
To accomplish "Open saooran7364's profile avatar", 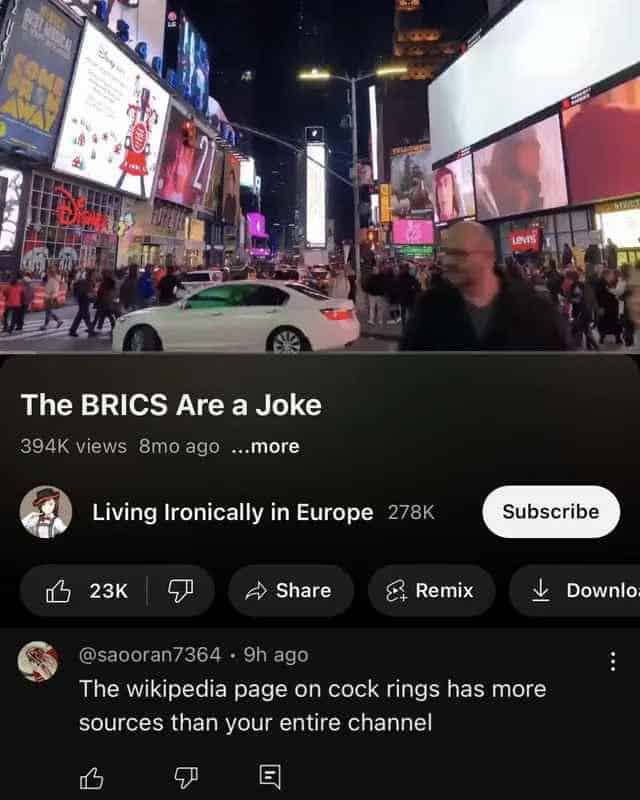I will coord(38,661).
